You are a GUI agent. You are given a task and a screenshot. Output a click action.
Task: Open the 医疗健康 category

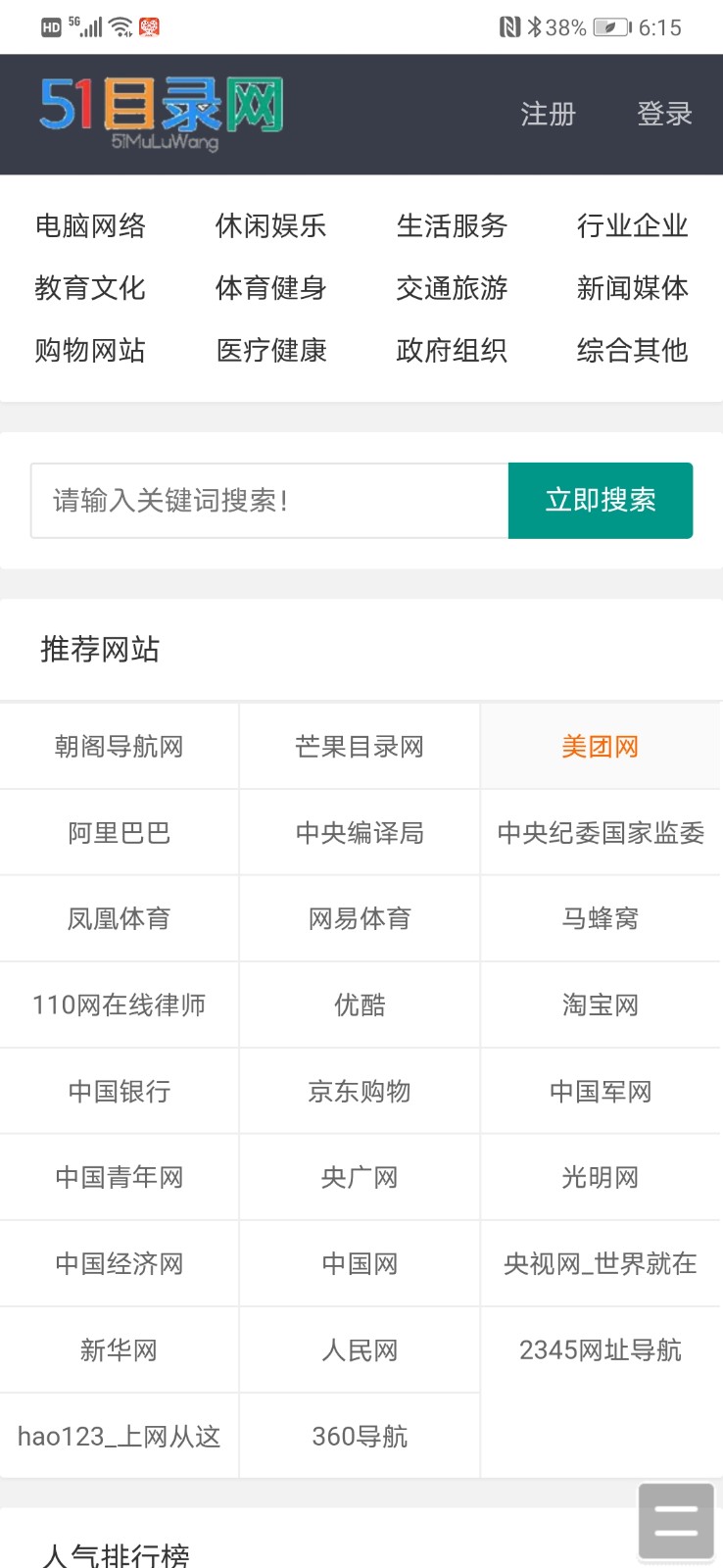[270, 350]
